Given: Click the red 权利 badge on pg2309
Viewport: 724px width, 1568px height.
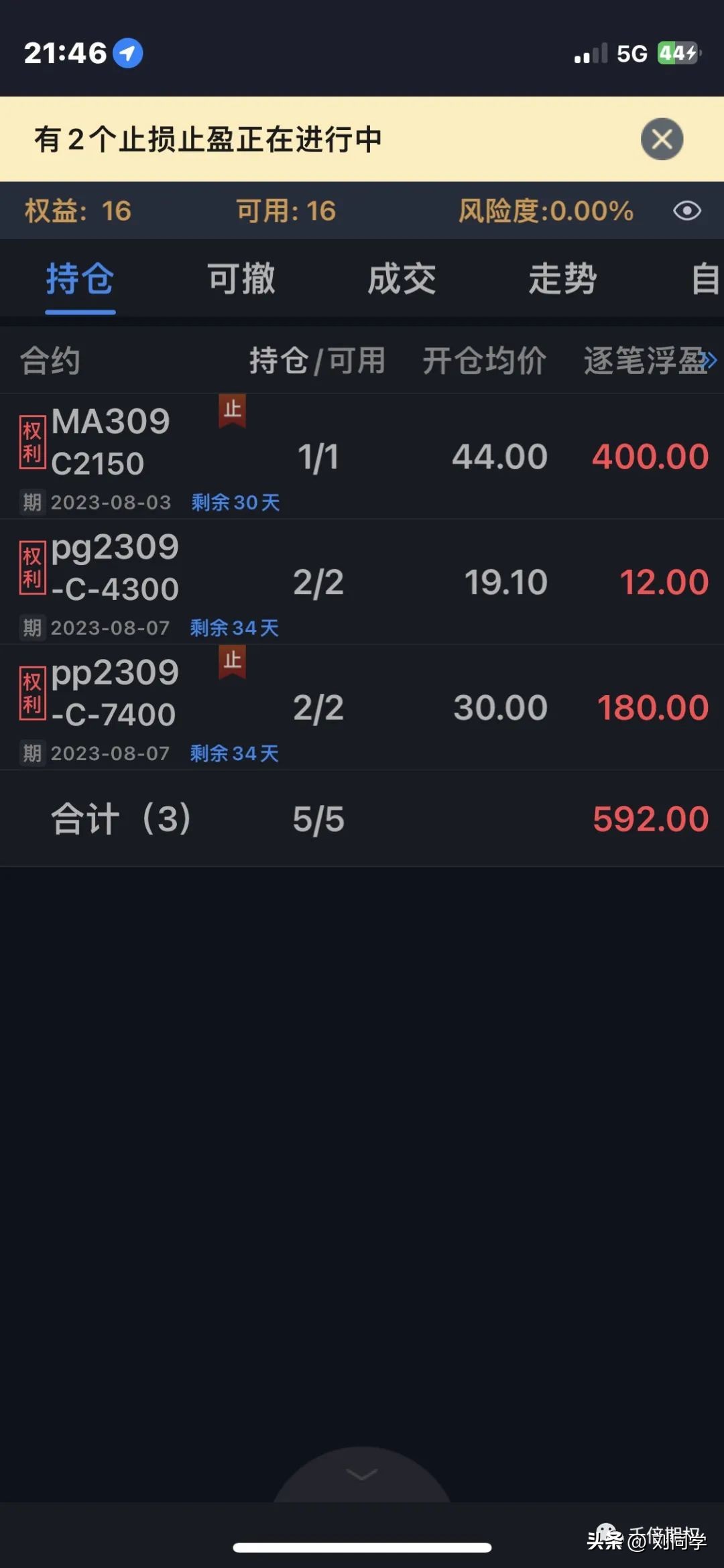Looking at the screenshot, I should tap(32, 566).
